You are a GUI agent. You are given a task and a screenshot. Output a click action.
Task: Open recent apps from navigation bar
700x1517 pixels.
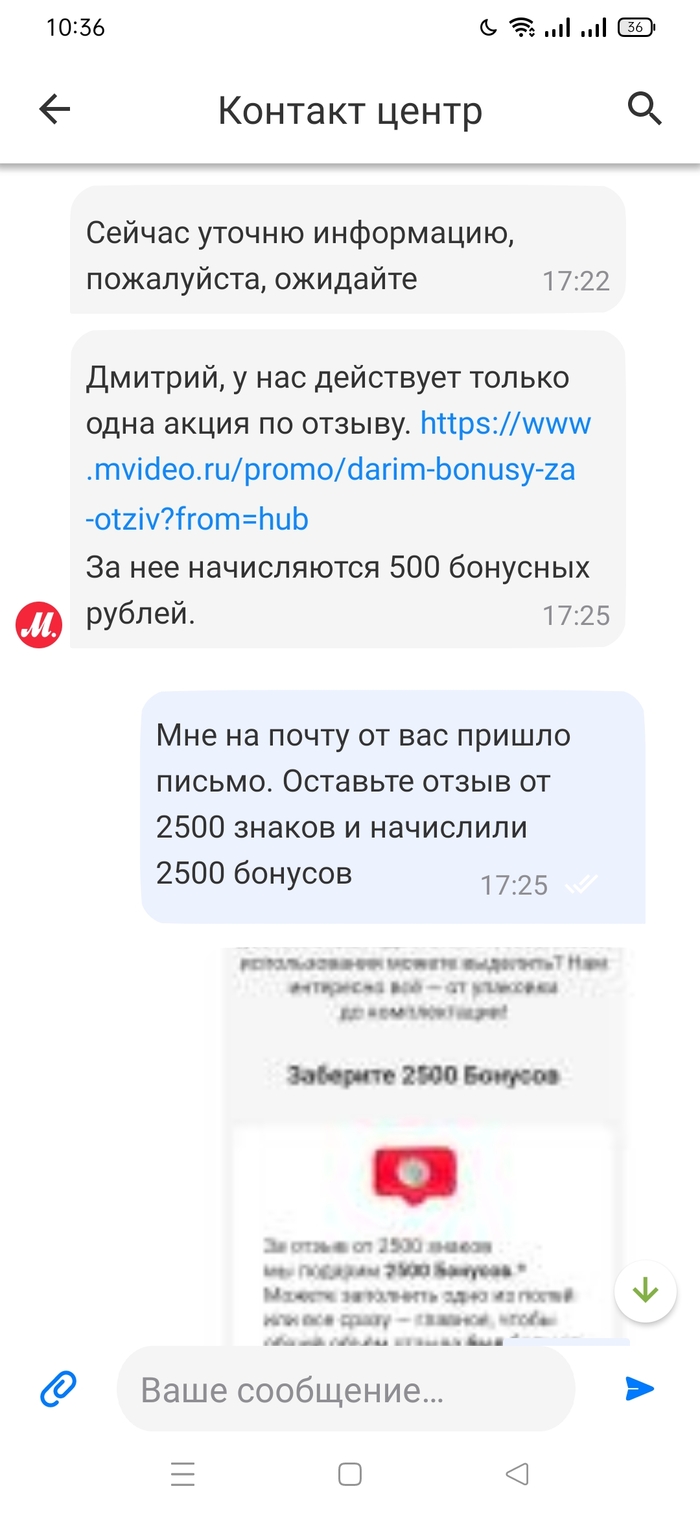183,1474
